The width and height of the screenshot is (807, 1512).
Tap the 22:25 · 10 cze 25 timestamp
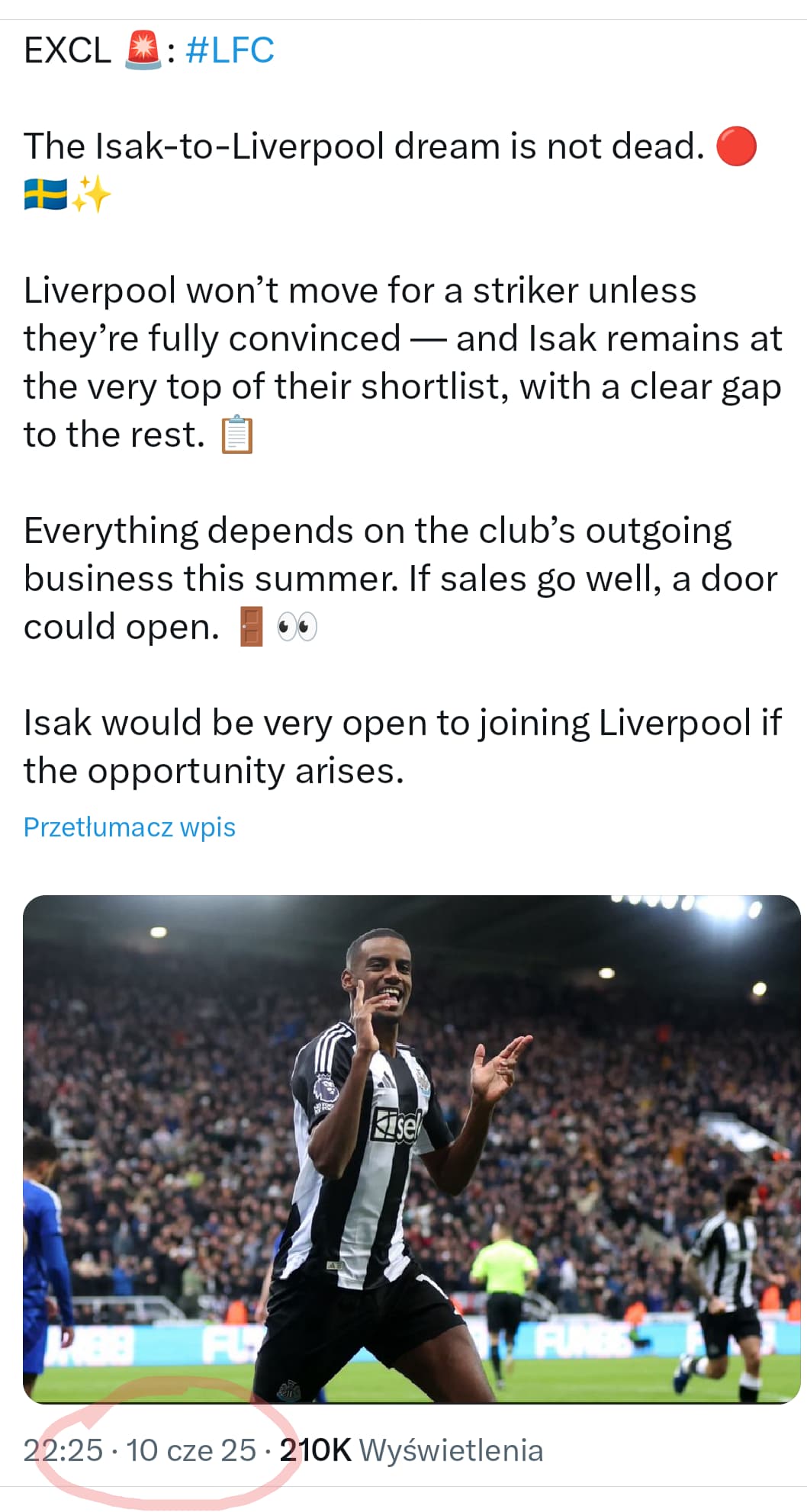(140, 1450)
